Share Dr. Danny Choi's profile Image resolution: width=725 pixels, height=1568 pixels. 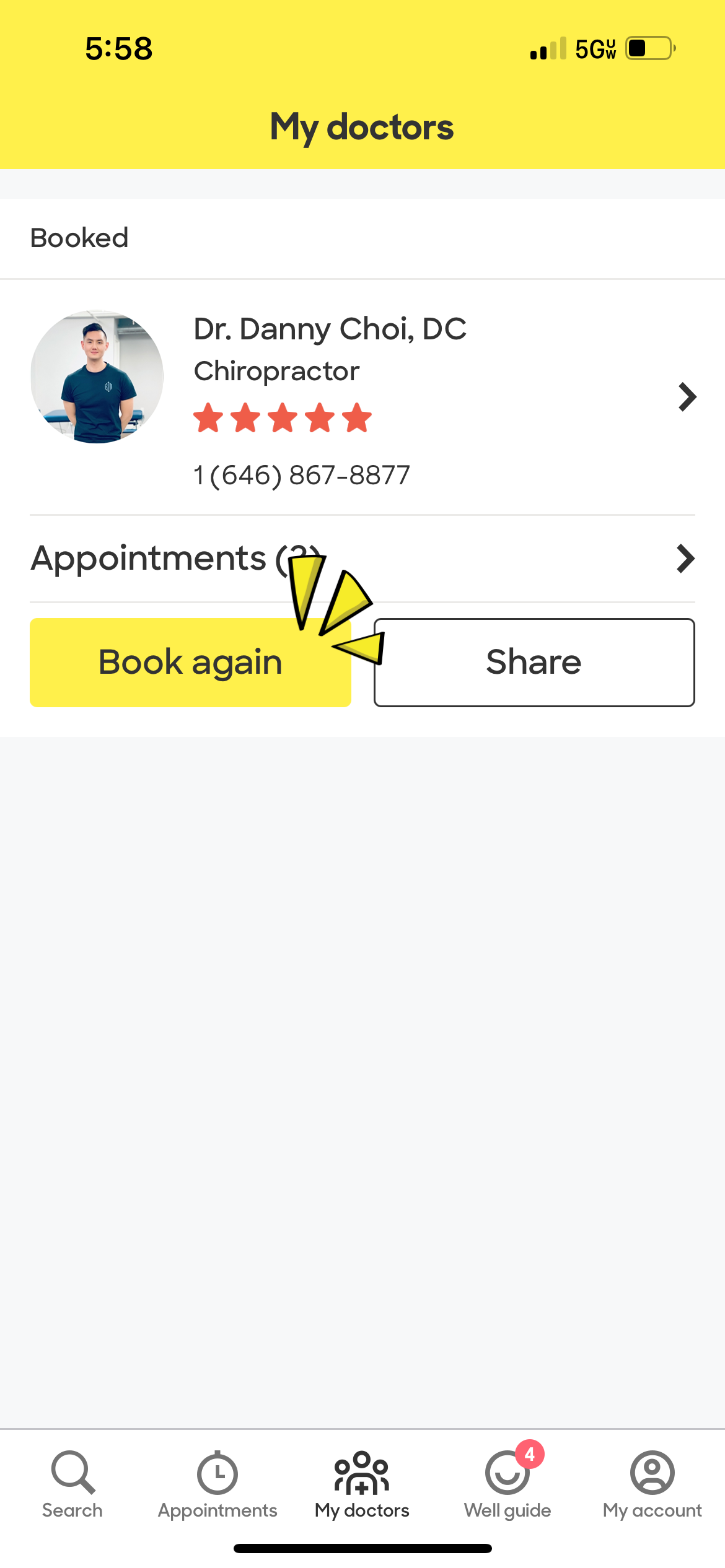coord(534,662)
